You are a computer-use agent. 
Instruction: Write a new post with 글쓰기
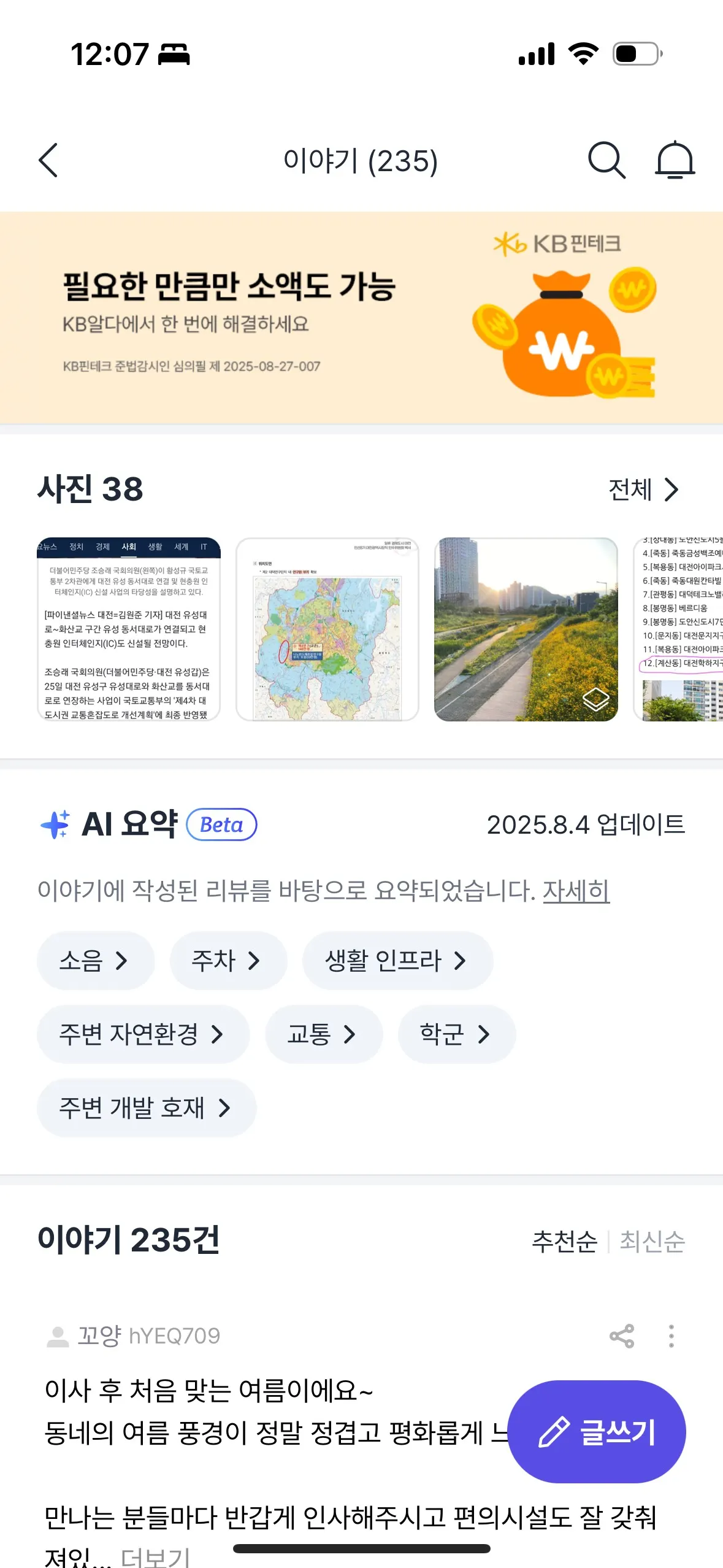[596, 1432]
